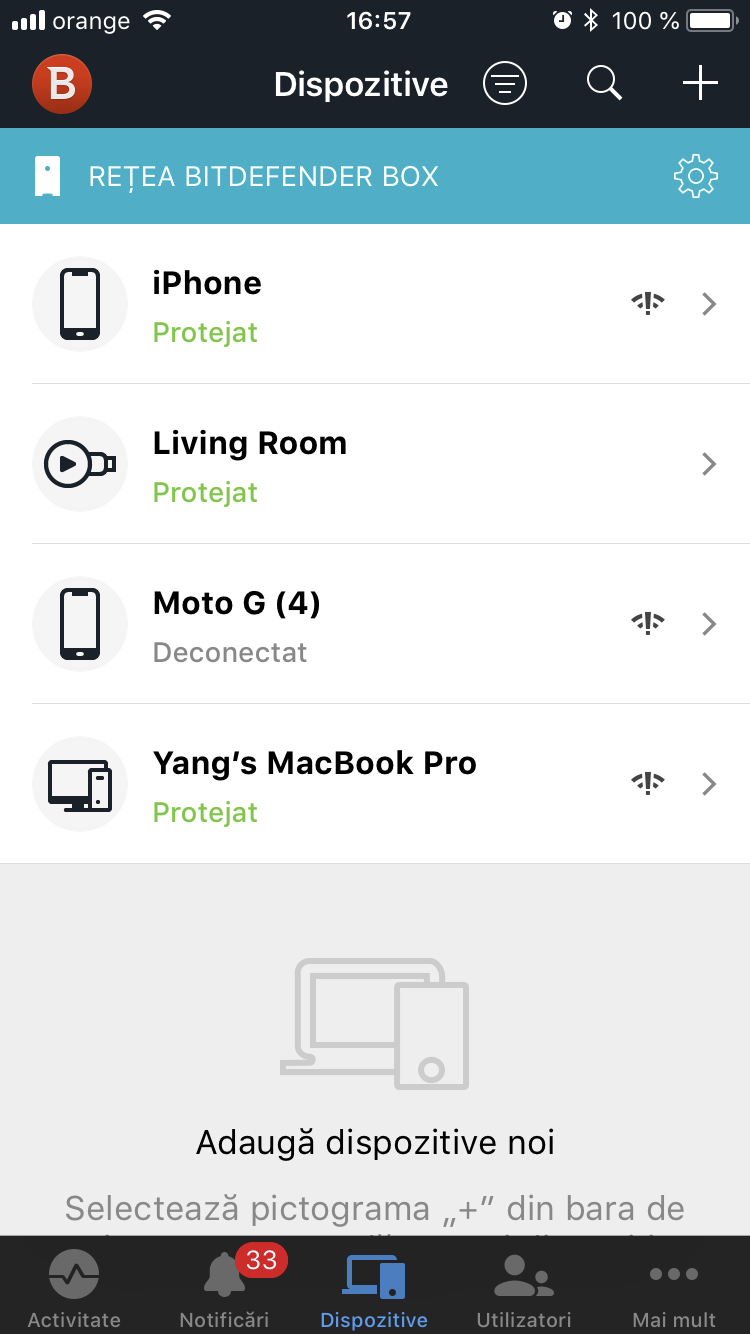Switch to the Activitate tab

74,1288
